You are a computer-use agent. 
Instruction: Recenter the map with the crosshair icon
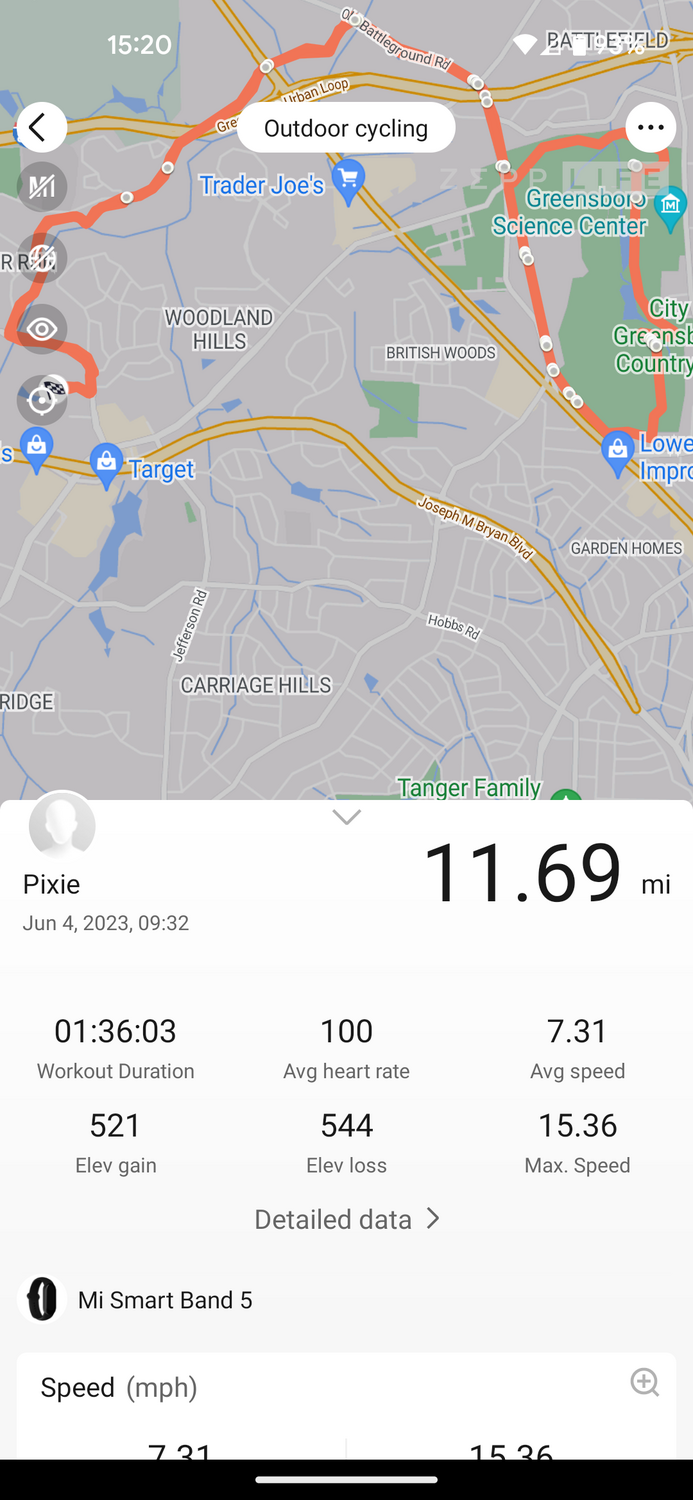point(41,400)
